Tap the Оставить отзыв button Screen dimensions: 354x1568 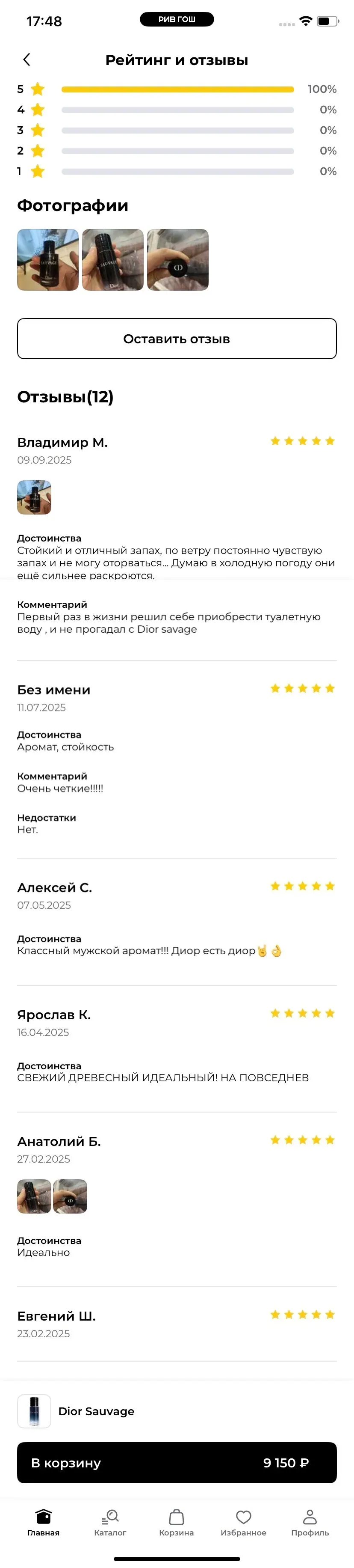click(177, 339)
